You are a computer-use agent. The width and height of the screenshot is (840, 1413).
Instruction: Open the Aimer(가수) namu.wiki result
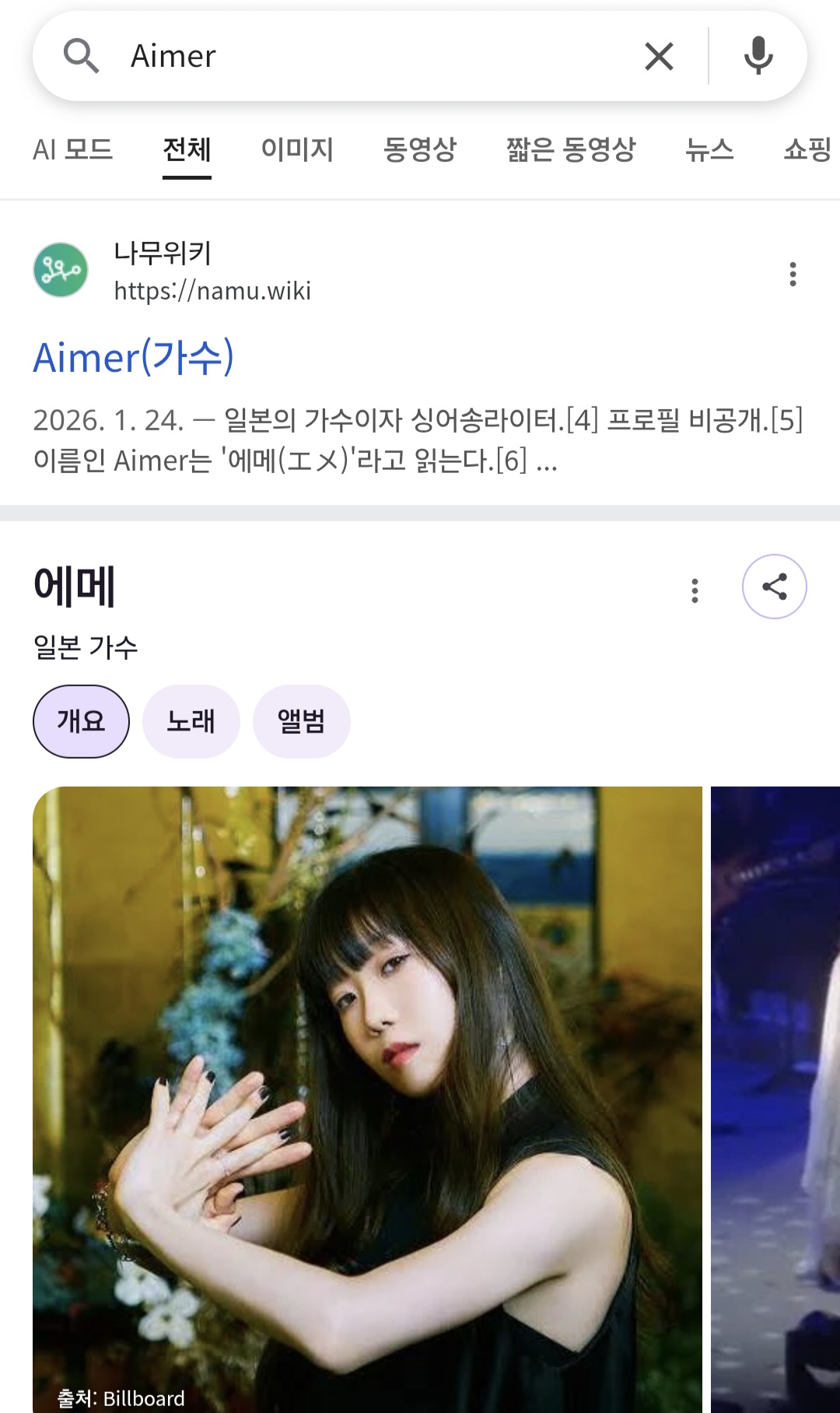pyautogui.click(x=134, y=358)
